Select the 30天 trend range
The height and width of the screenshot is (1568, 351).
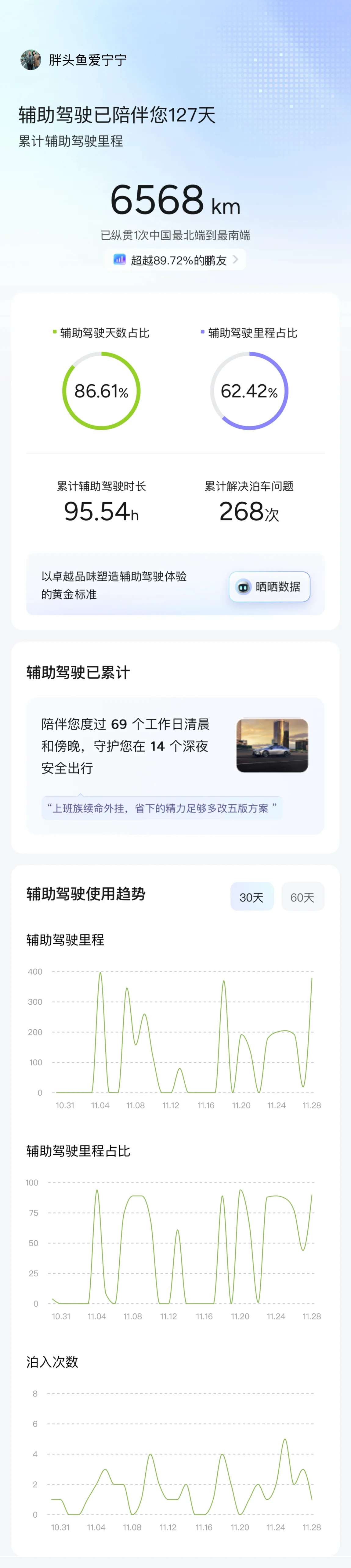[x=252, y=897]
